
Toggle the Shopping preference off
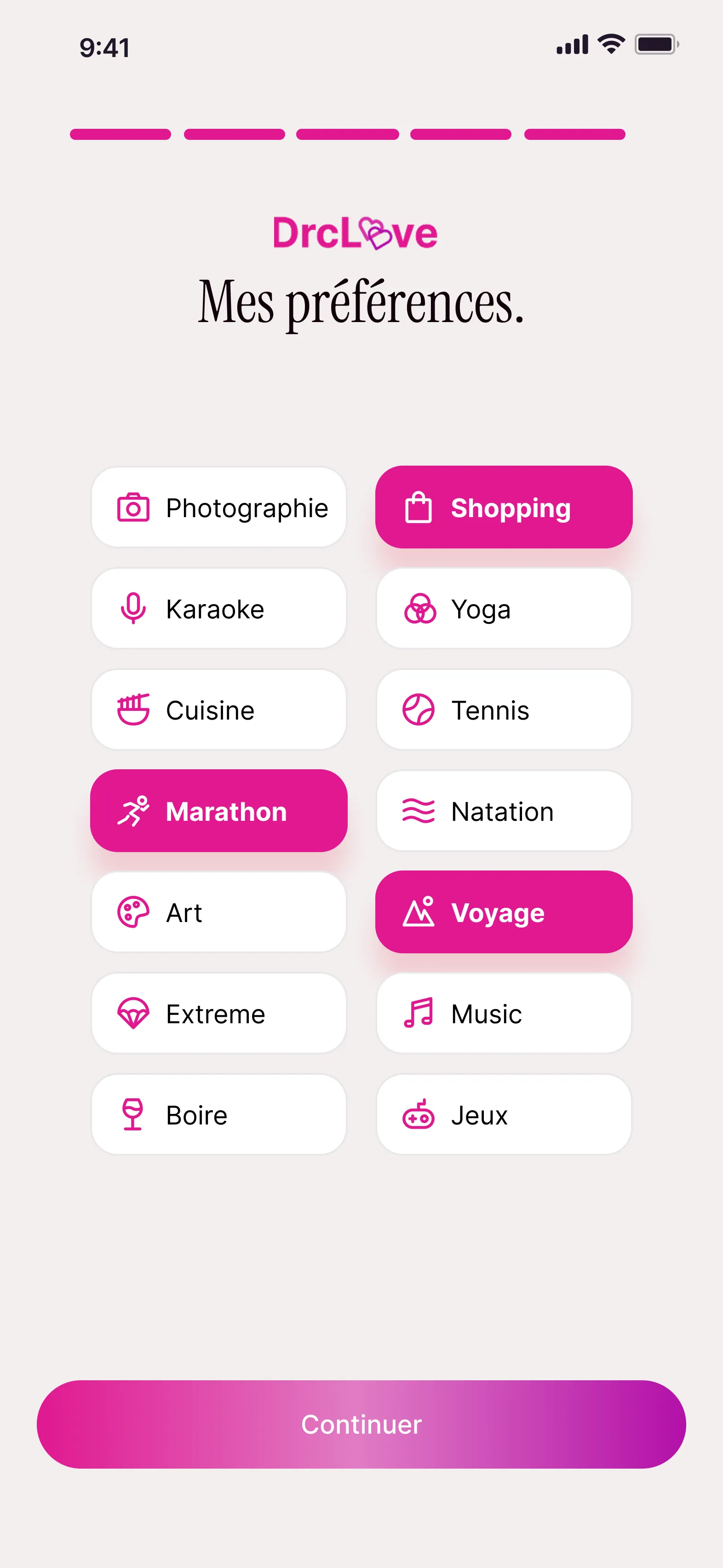(x=504, y=507)
